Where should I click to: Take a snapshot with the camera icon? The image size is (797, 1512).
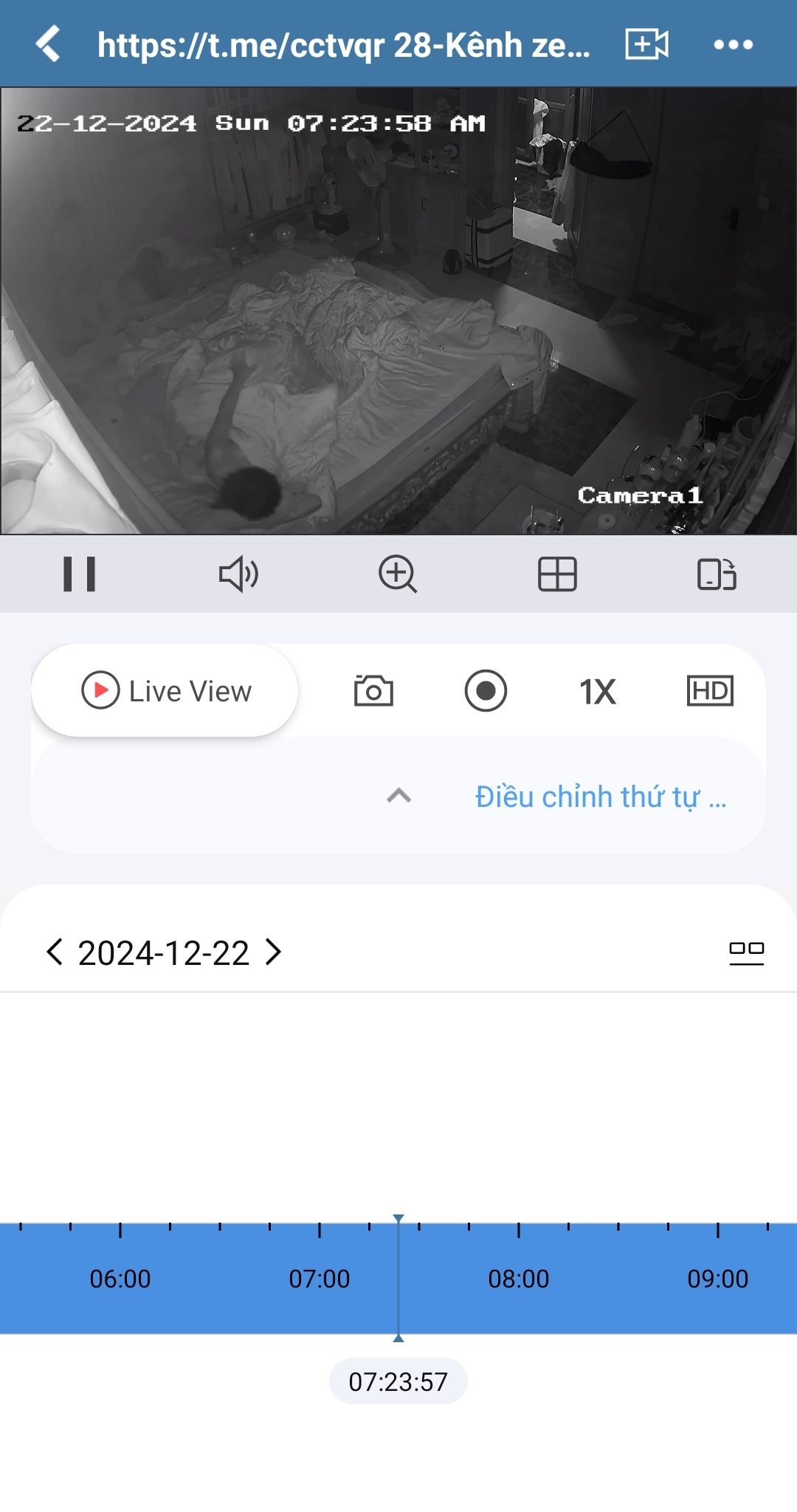[373, 691]
